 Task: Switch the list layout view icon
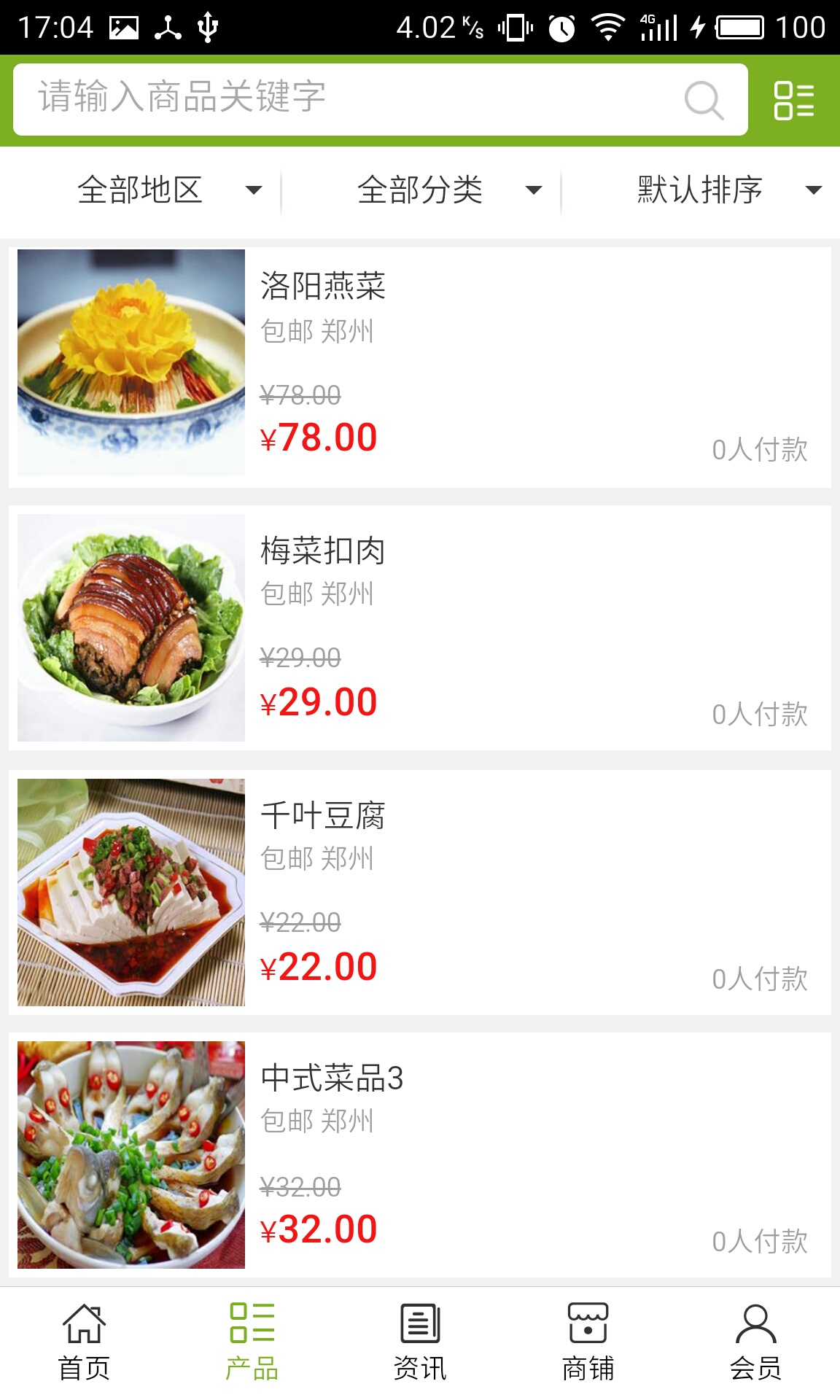(794, 101)
